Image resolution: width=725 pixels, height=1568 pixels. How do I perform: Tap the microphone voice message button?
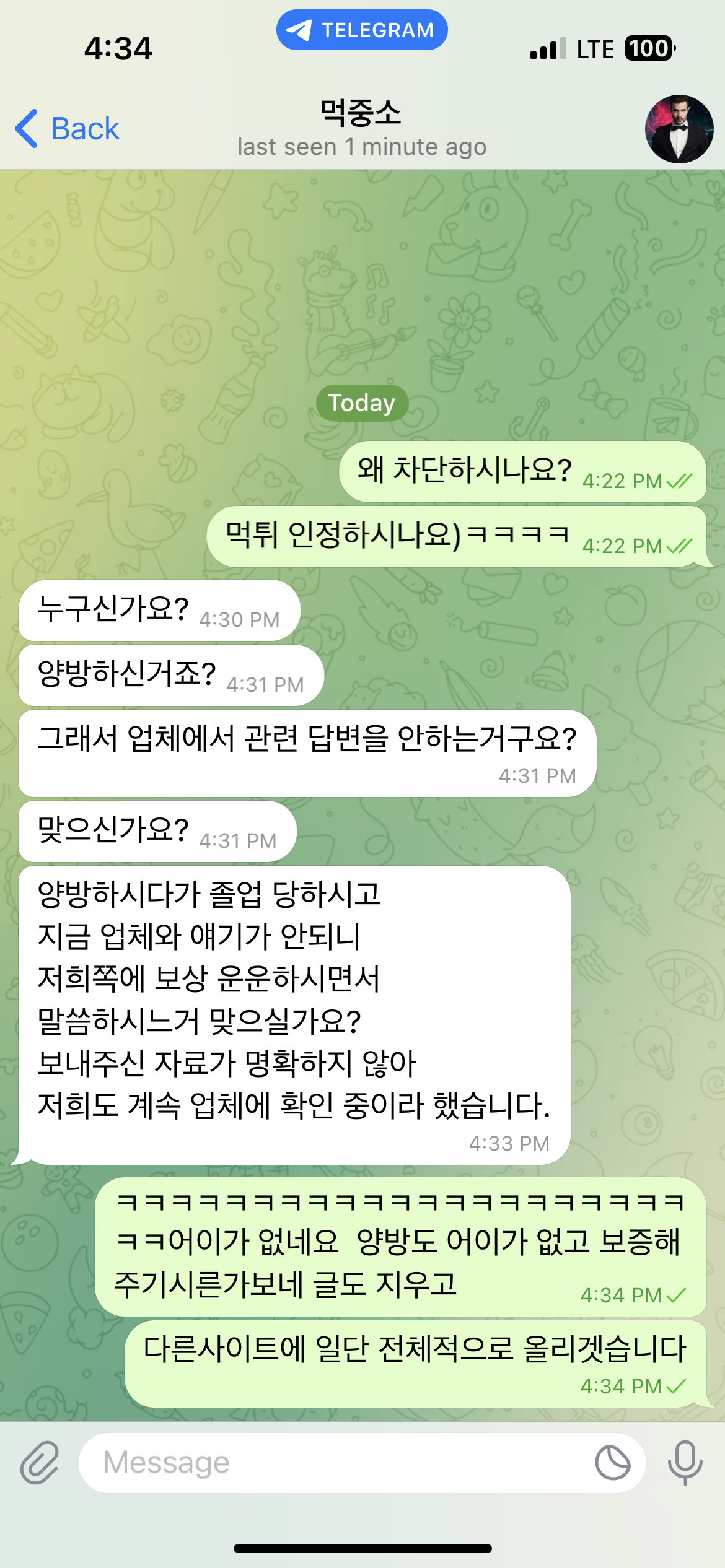click(685, 1463)
